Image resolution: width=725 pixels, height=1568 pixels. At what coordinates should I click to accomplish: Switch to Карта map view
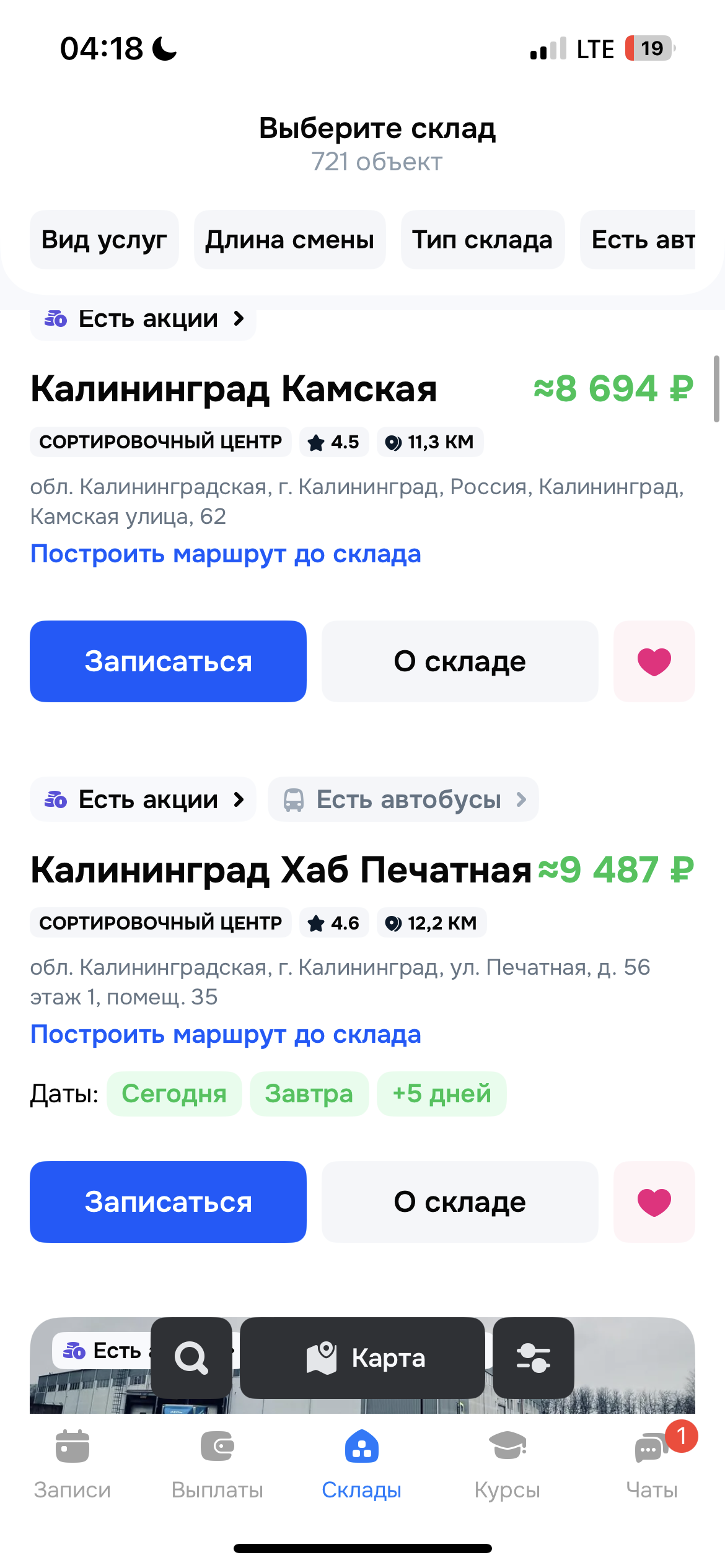click(x=362, y=1358)
